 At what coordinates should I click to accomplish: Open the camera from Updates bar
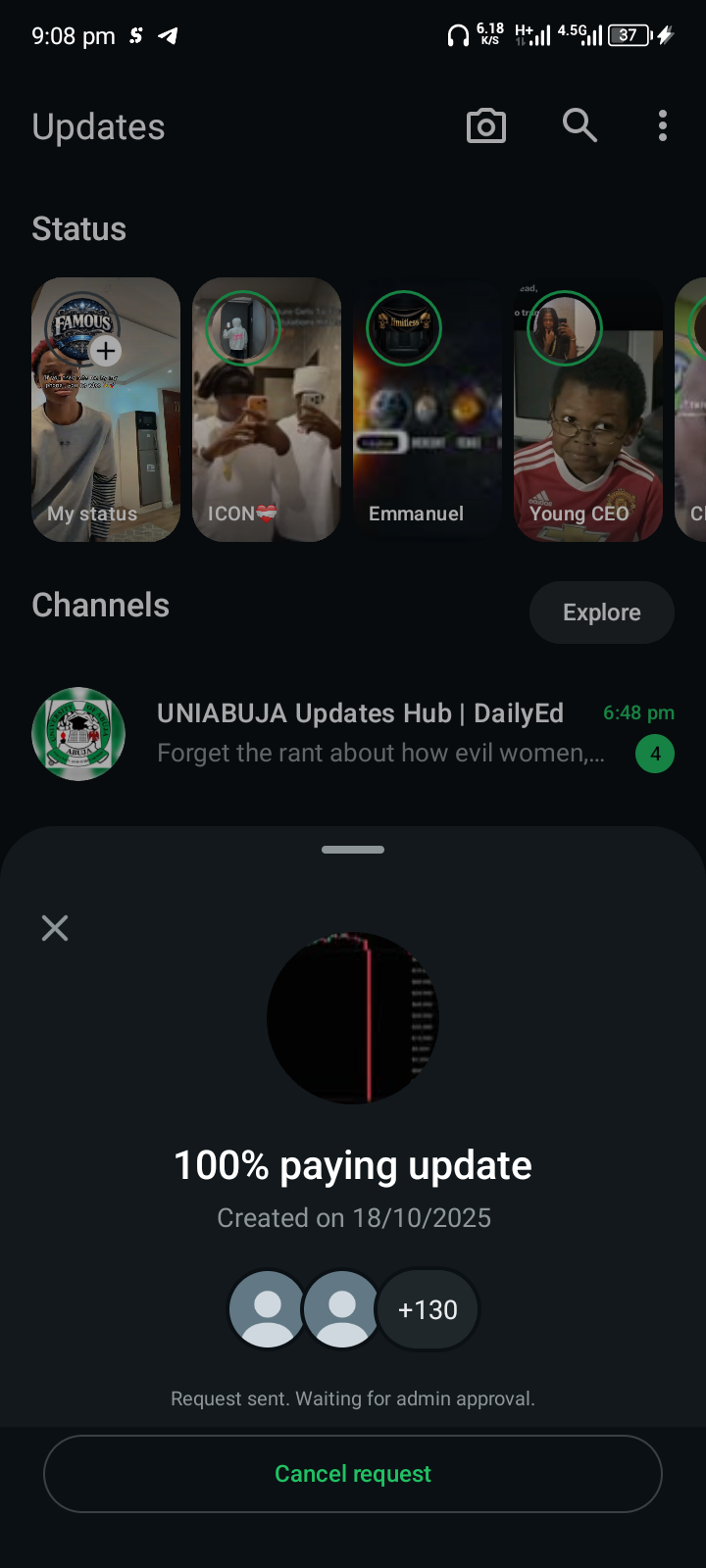(x=485, y=126)
